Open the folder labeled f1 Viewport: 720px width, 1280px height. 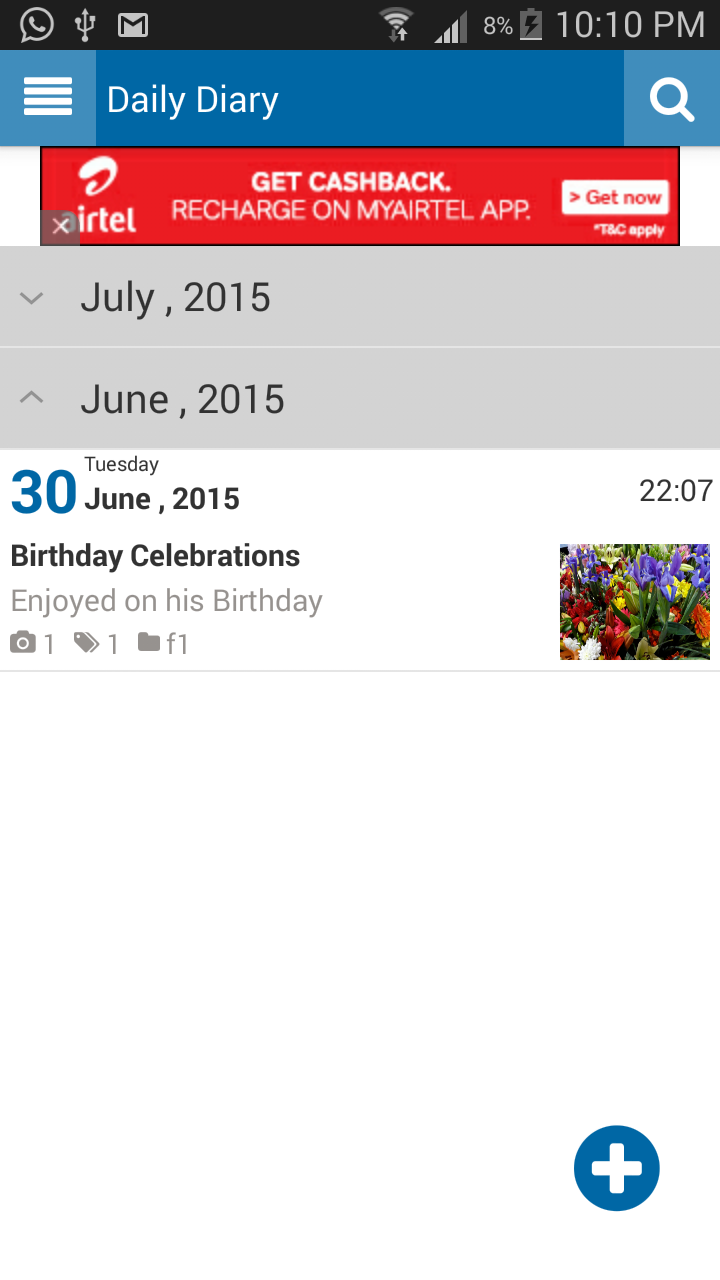[x=163, y=643]
